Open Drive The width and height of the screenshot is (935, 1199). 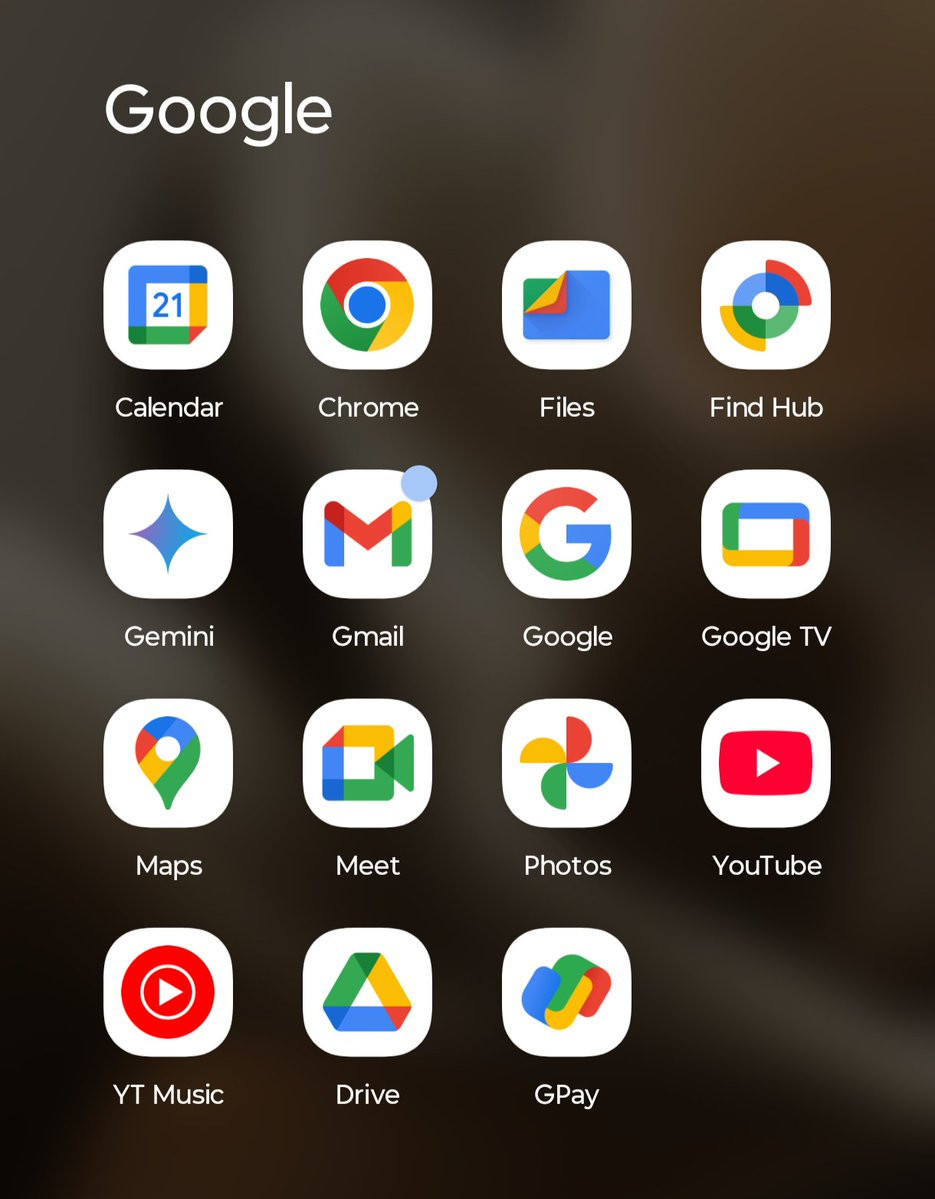(367, 992)
